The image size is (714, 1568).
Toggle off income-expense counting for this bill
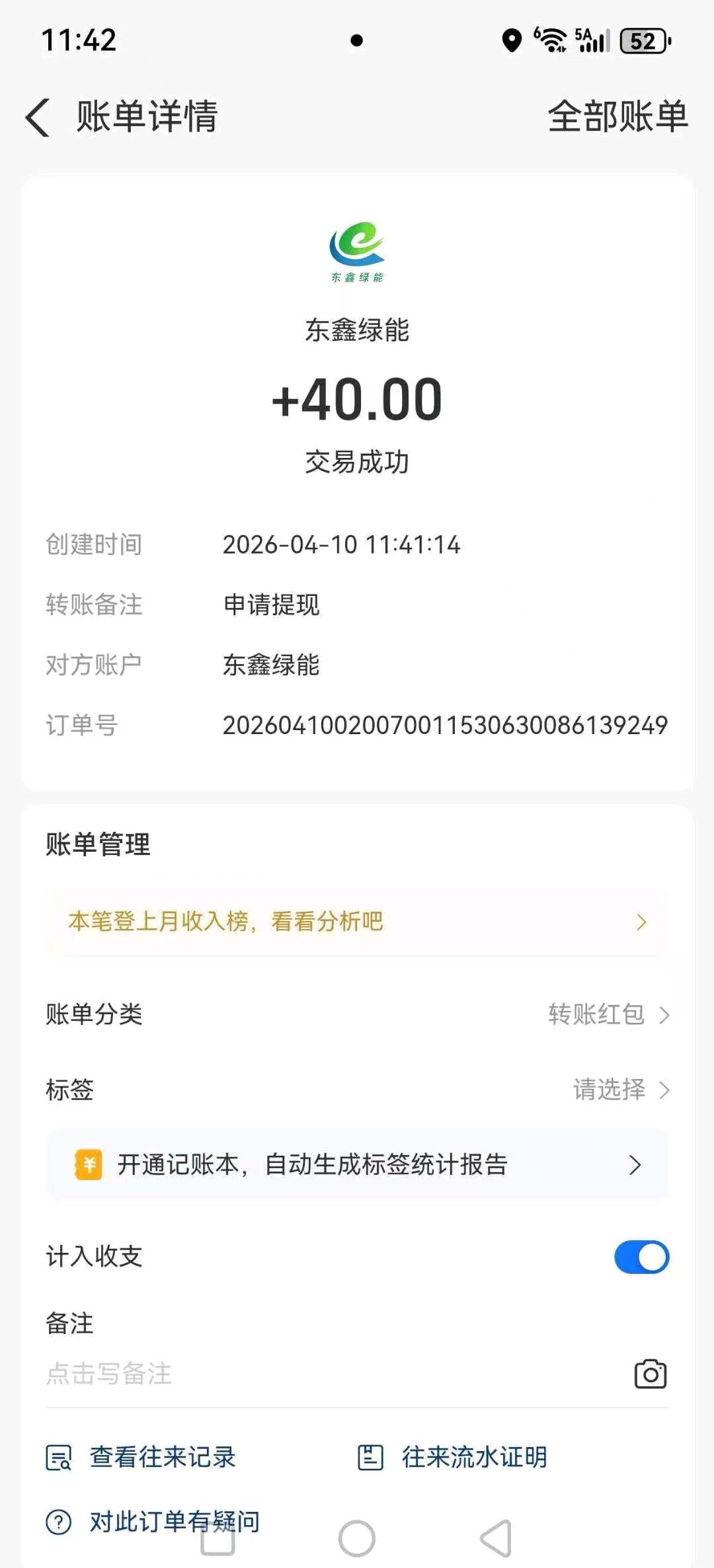(641, 1256)
